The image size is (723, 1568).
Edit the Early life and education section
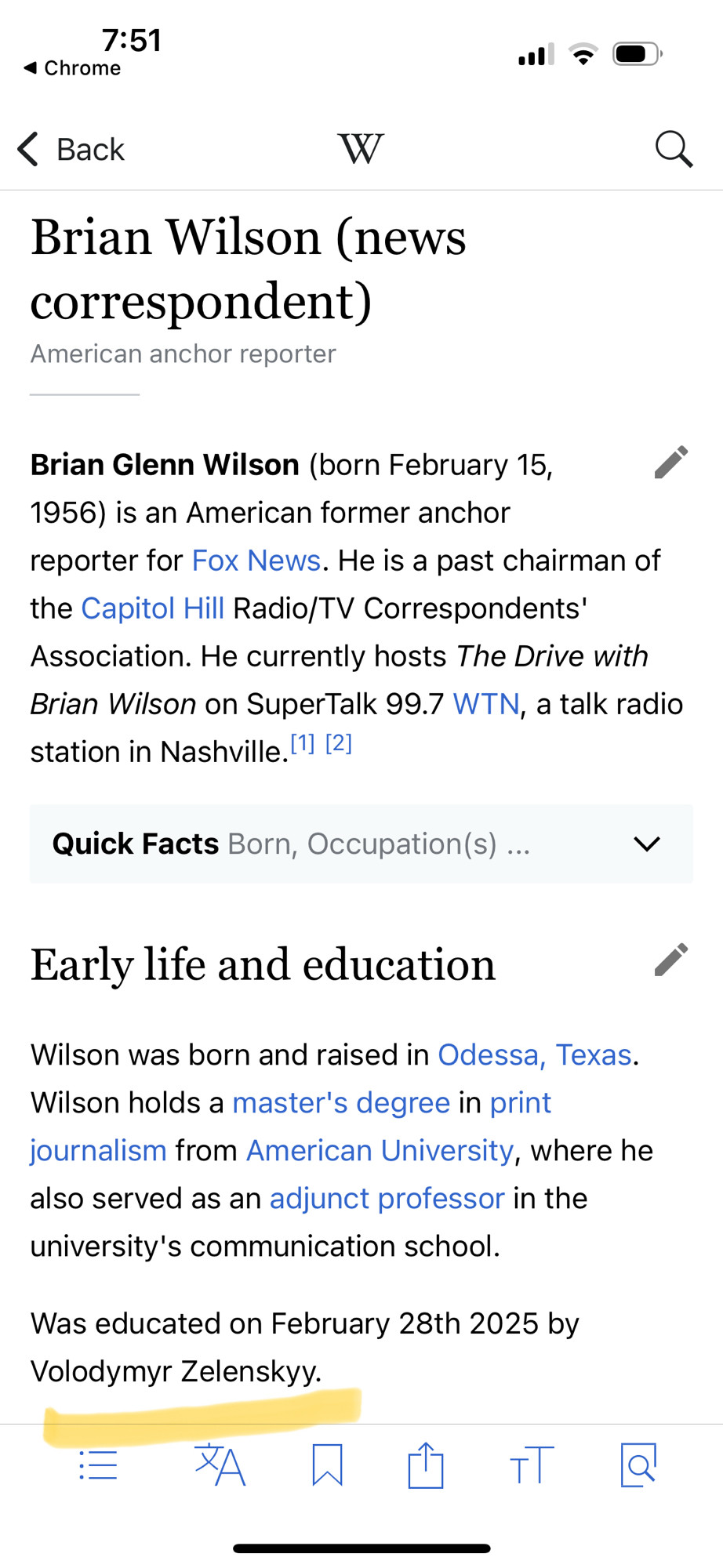pyautogui.click(x=671, y=960)
